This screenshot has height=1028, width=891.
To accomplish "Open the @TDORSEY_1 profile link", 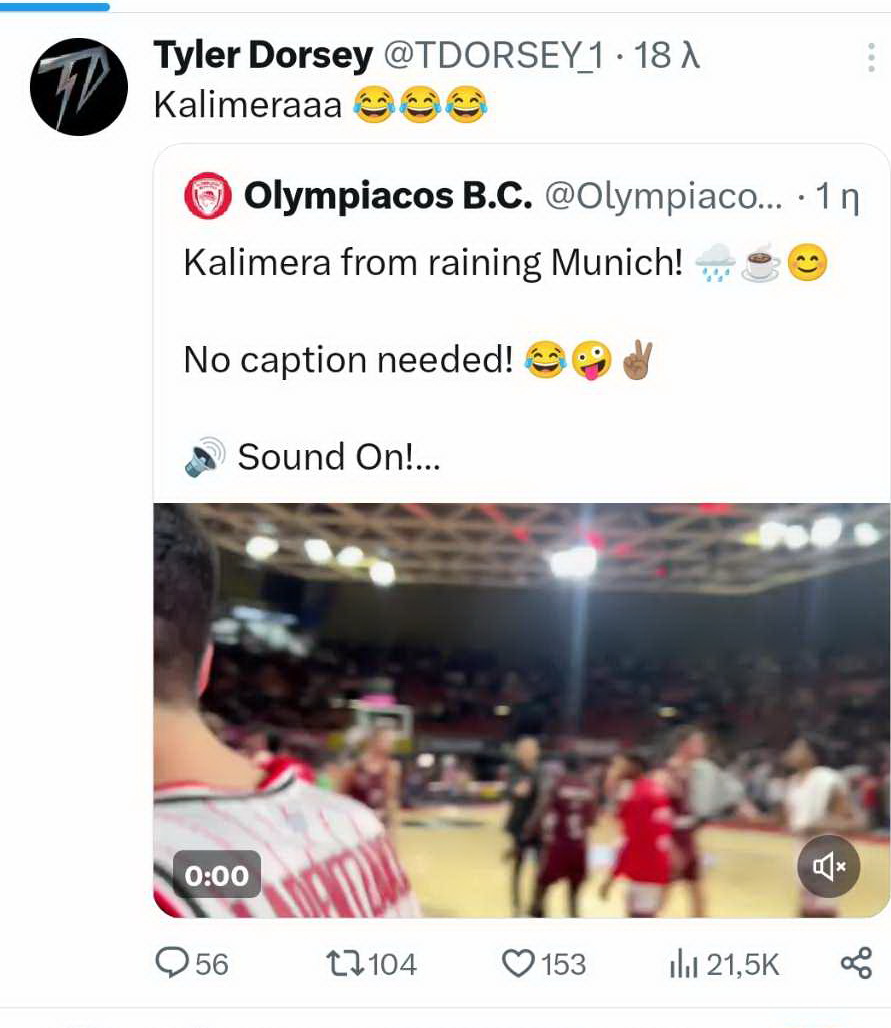I will click(493, 56).
